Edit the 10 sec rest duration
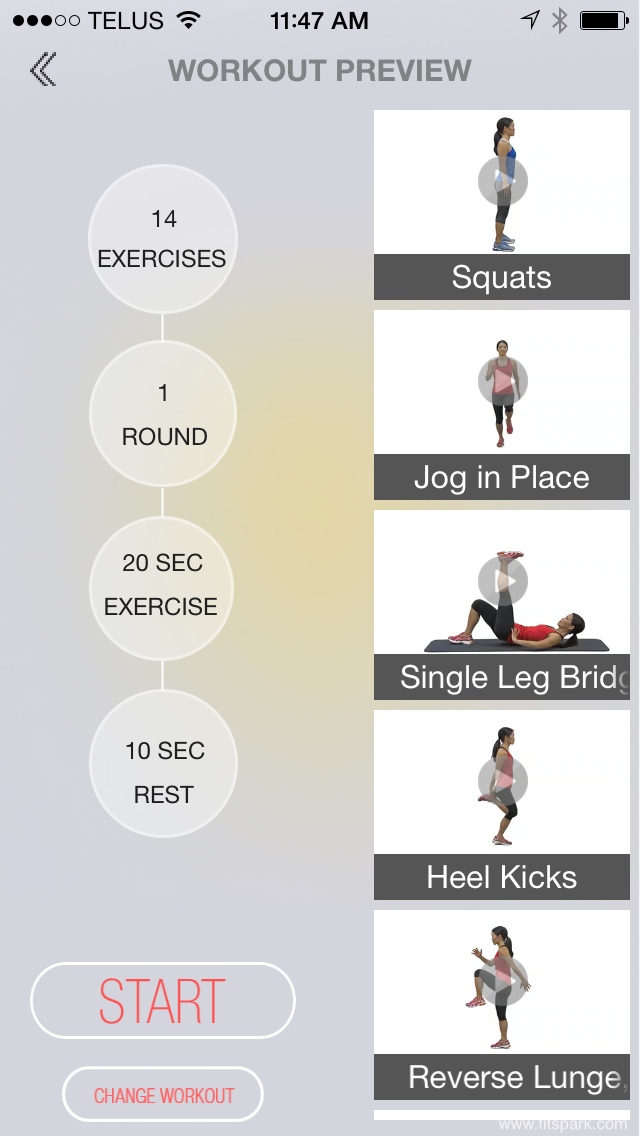The image size is (640, 1136). [163, 764]
